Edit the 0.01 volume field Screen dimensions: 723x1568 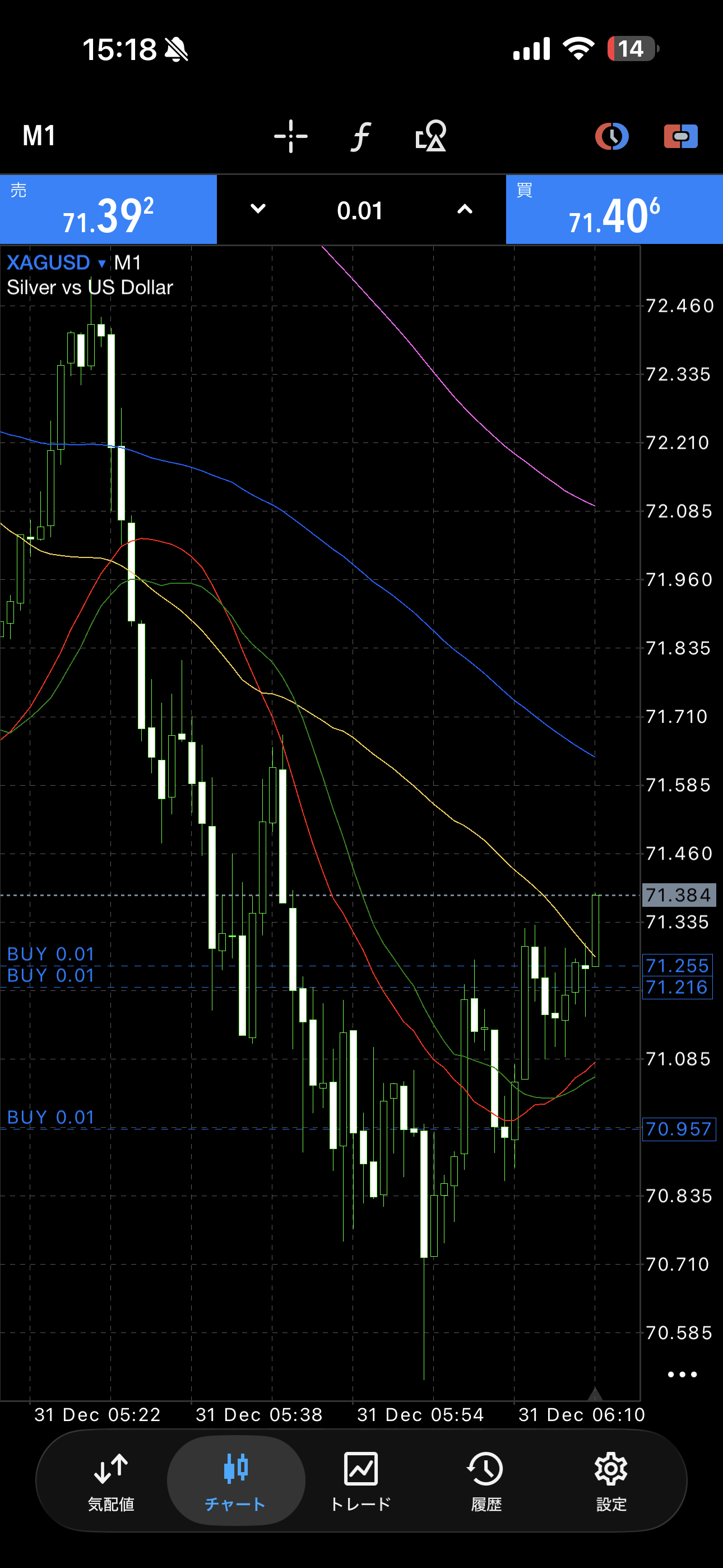tap(360, 211)
